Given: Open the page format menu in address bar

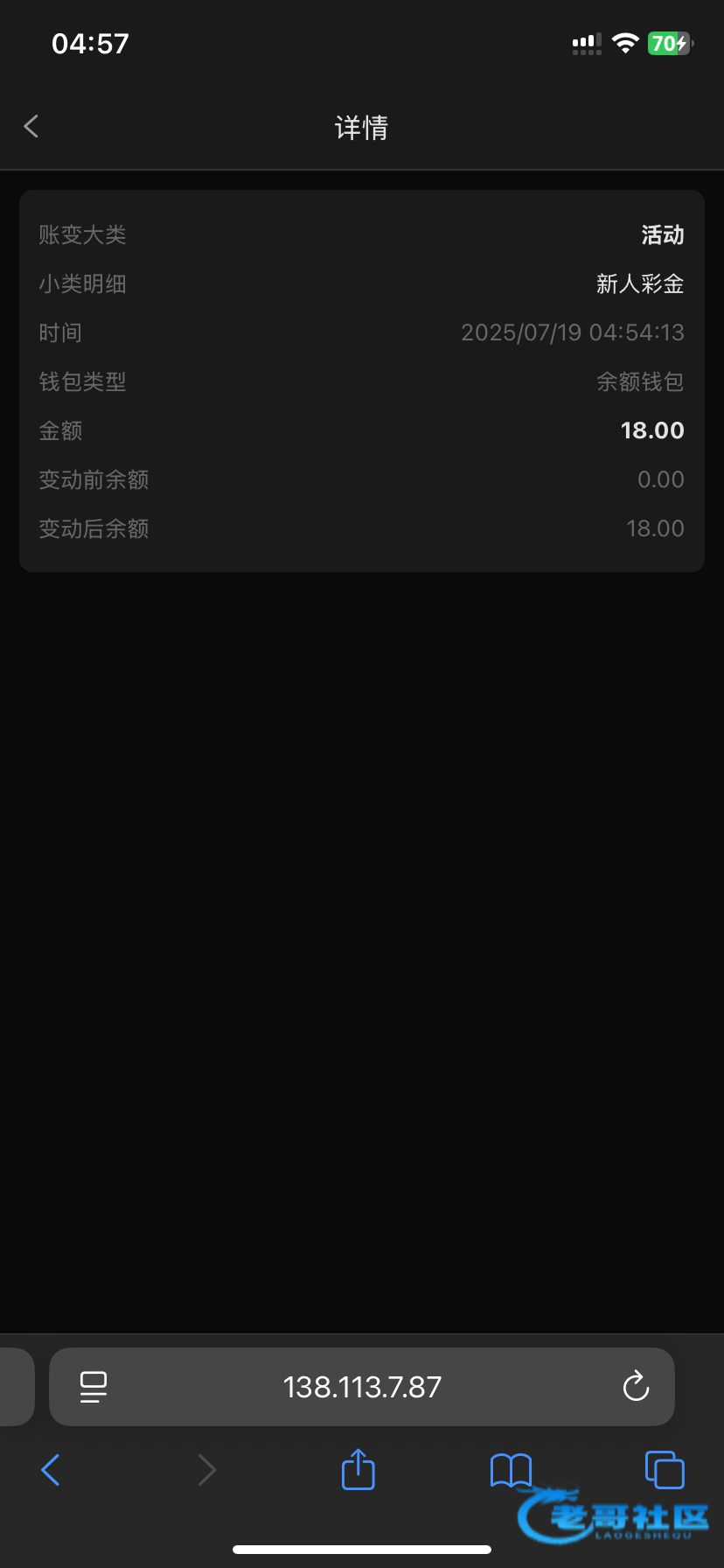Looking at the screenshot, I should click(94, 1387).
